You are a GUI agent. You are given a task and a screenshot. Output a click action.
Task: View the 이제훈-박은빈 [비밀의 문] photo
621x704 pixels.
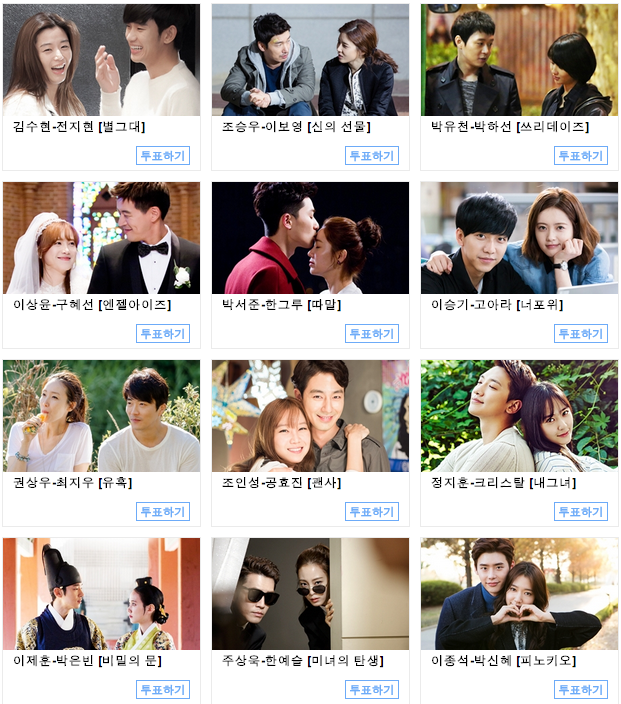point(101,594)
